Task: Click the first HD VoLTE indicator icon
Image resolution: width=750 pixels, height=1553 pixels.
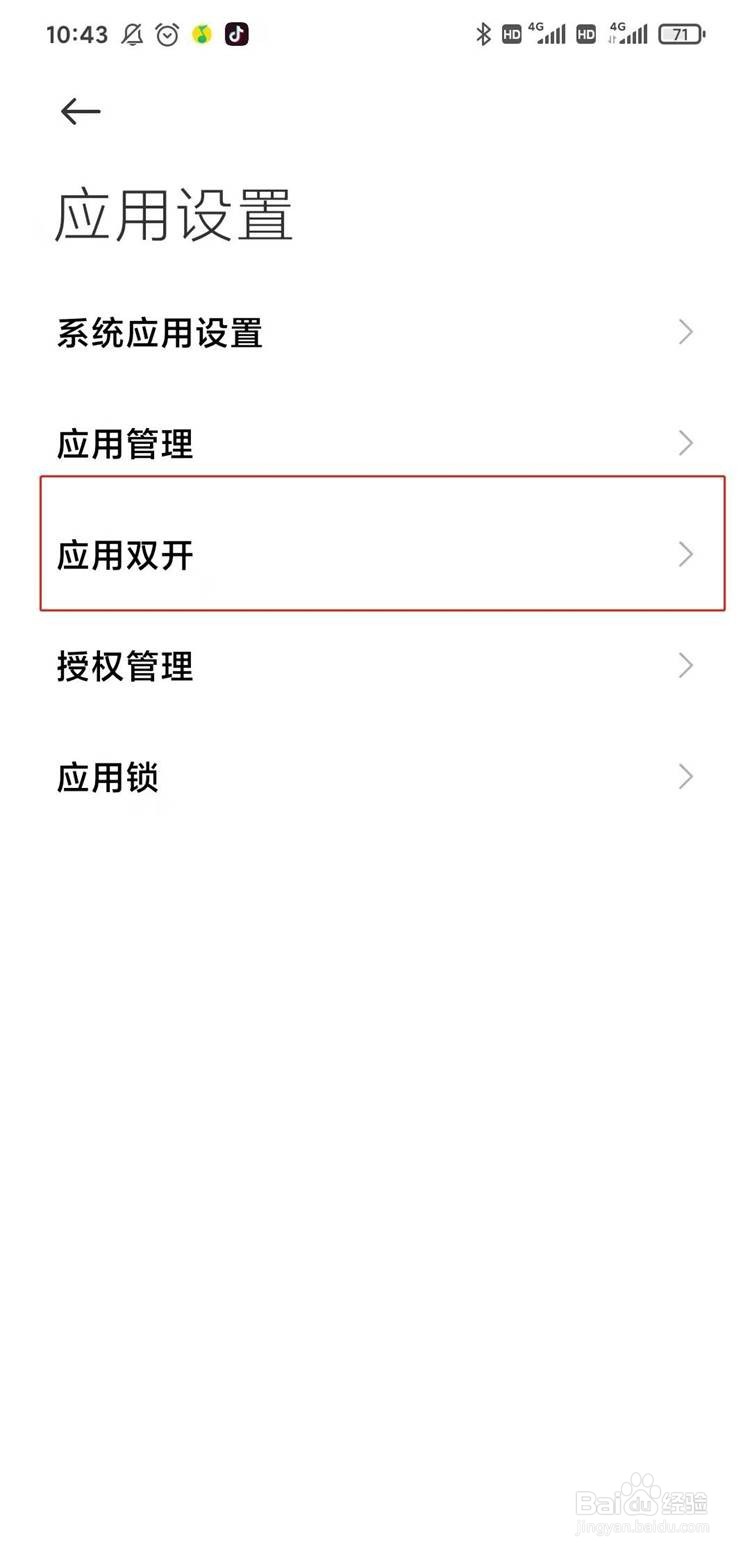Action: 512,33
